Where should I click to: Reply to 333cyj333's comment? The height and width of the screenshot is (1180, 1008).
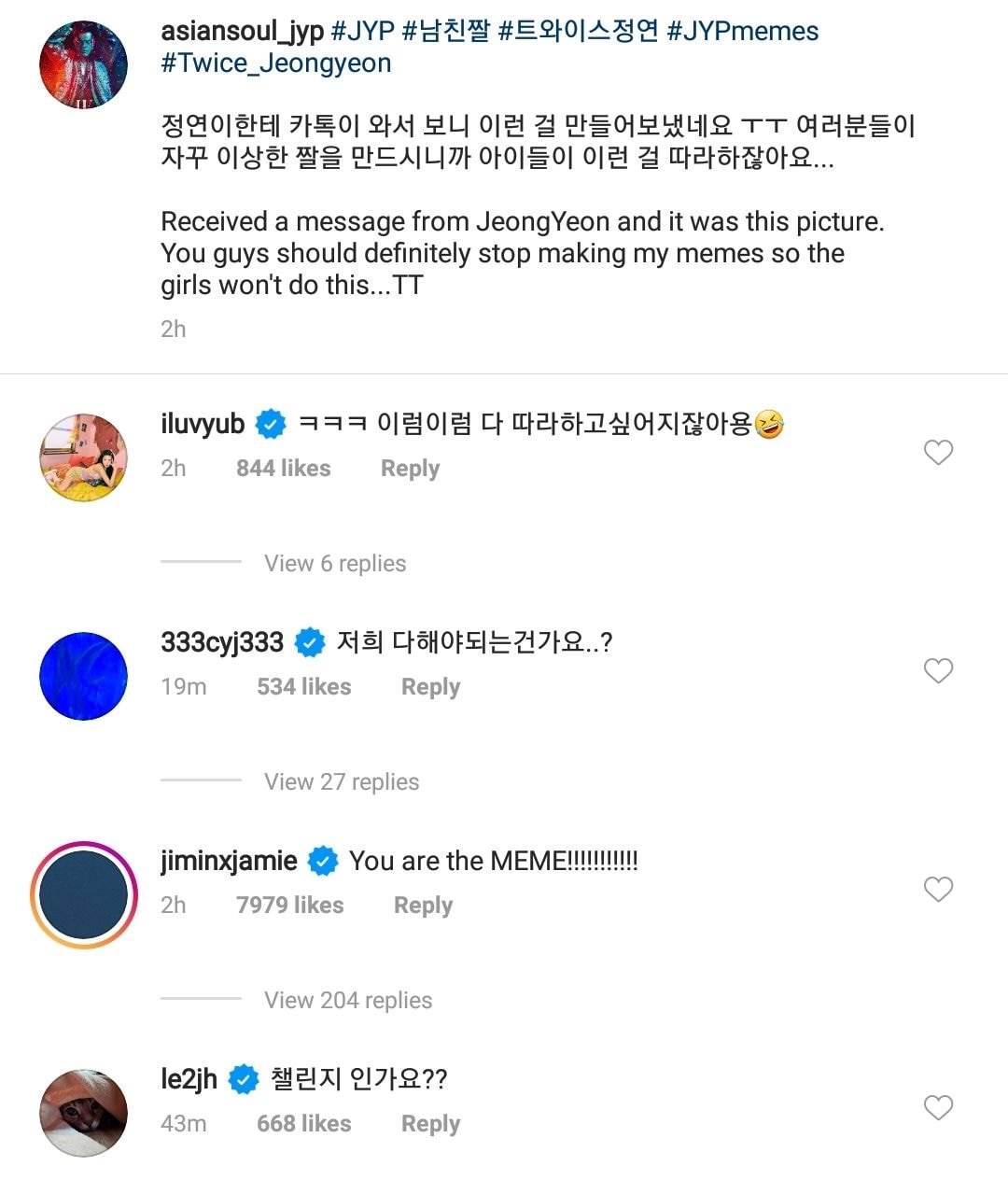point(430,687)
